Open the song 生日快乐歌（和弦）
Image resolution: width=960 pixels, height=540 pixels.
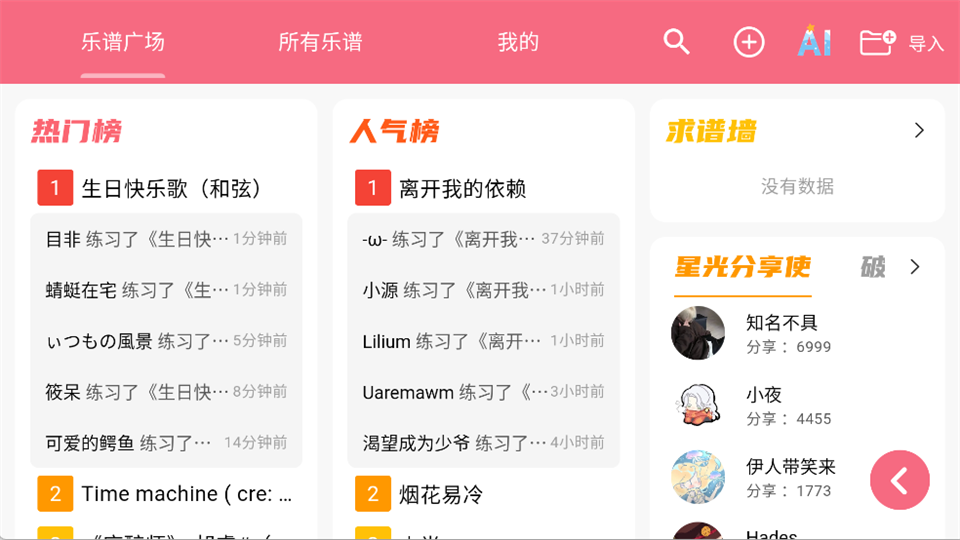point(171,188)
